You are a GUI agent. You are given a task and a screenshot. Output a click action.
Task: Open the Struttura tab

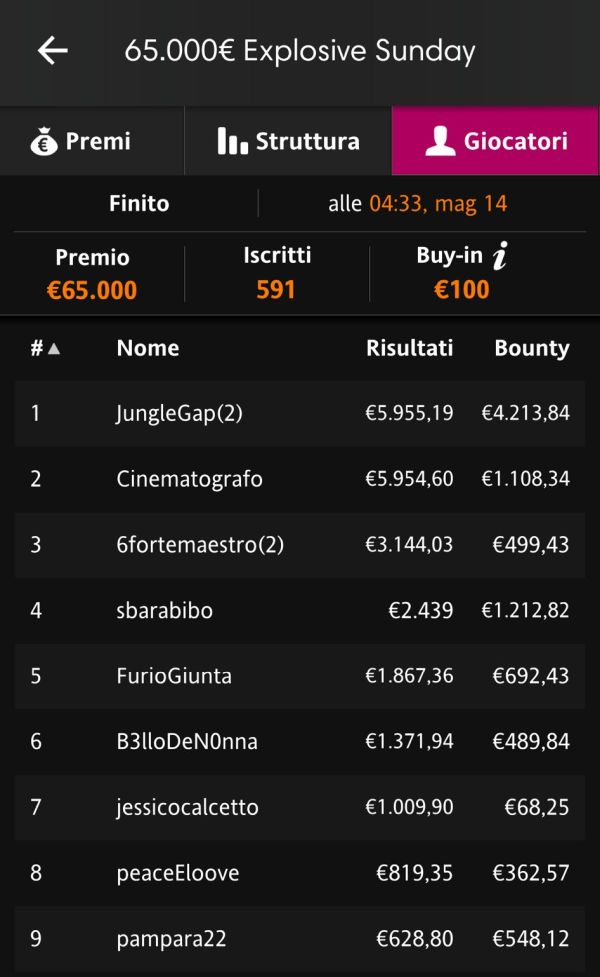tap(288, 141)
